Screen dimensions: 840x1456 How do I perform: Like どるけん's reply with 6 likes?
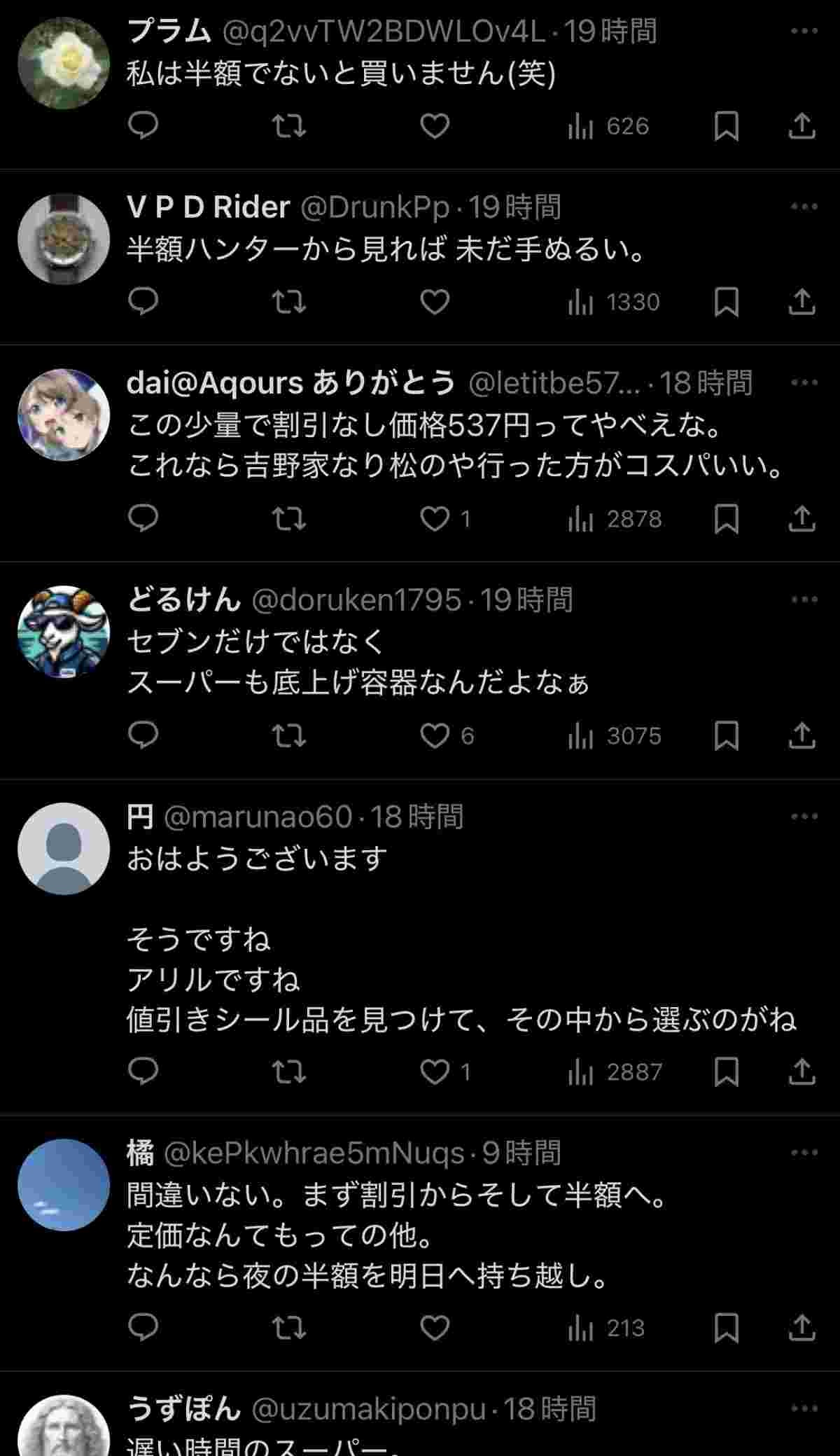[x=434, y=736]
